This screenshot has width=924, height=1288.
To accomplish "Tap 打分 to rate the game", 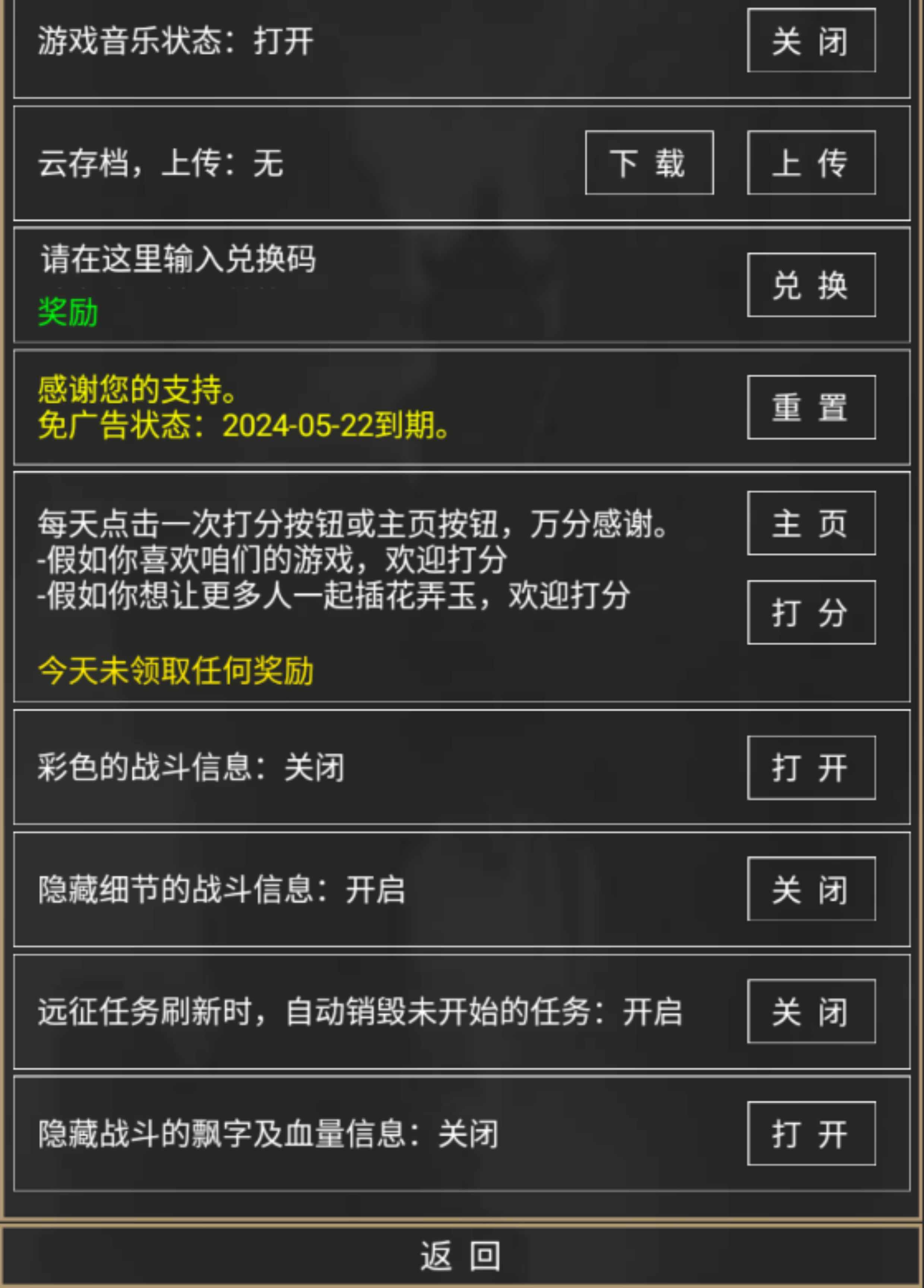I will pyautogui.click(x=811, y=612).
